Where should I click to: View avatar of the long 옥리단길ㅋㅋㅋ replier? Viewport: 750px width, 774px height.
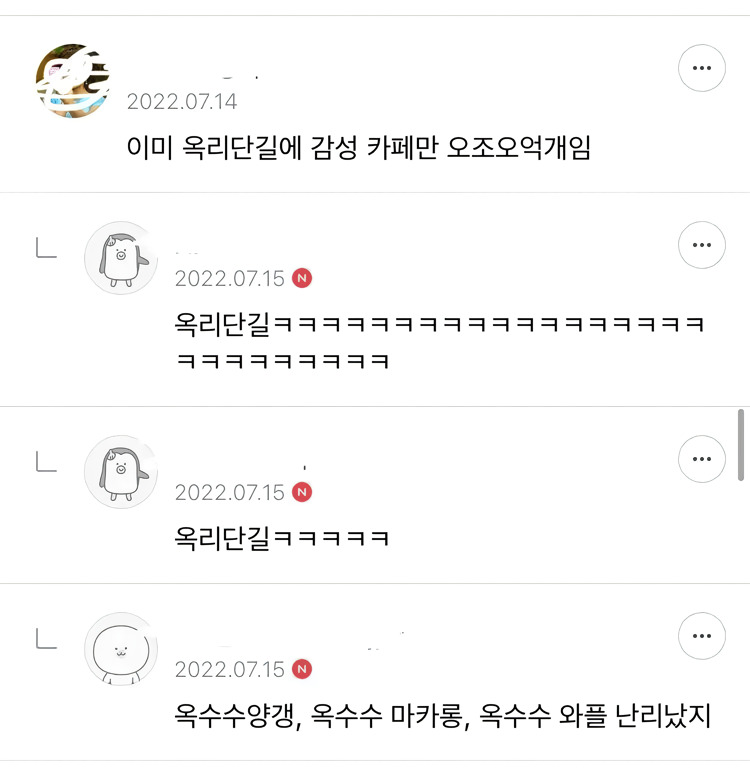[121, 258]
